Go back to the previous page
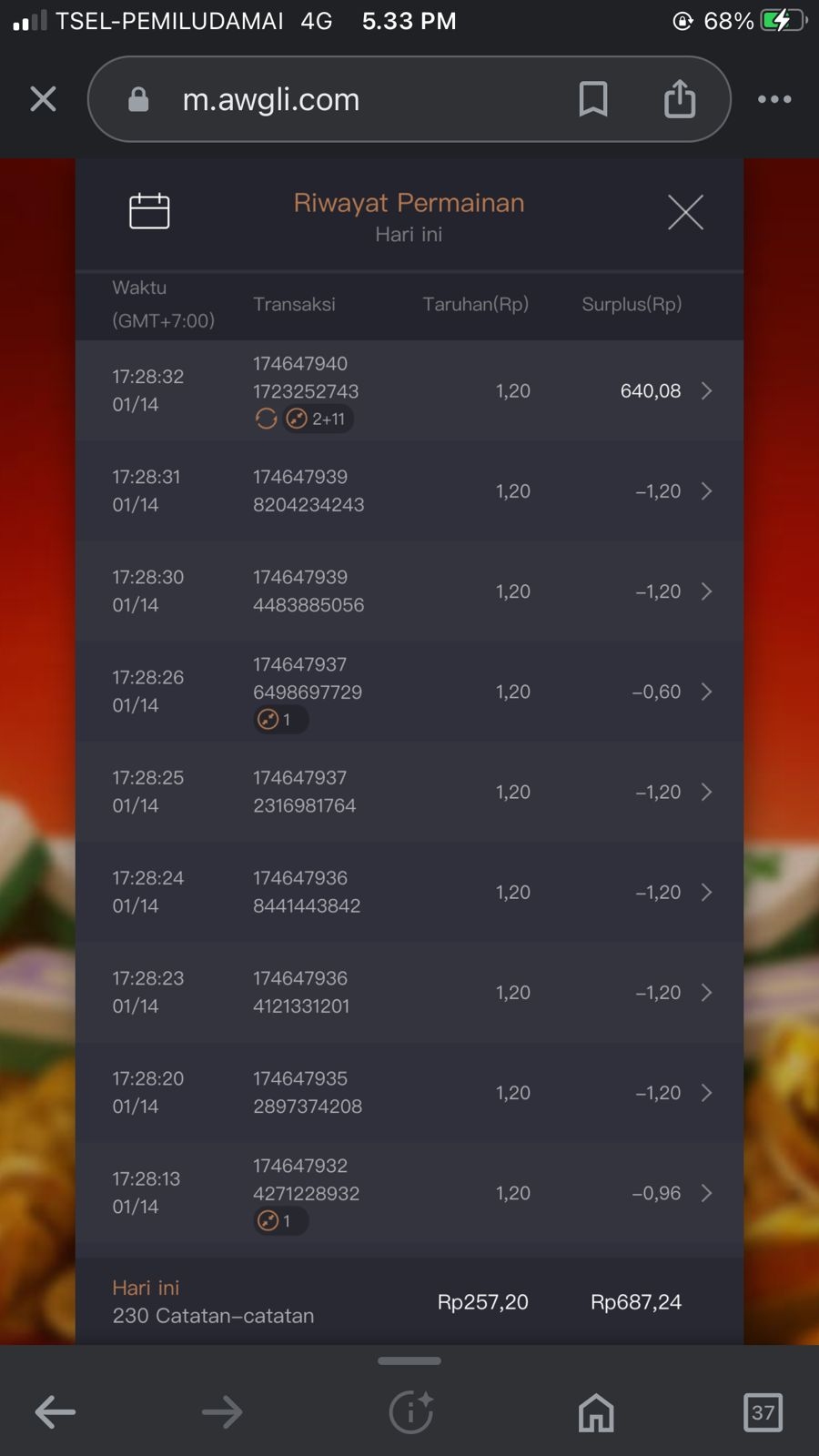 click(x=56, y=1412)
